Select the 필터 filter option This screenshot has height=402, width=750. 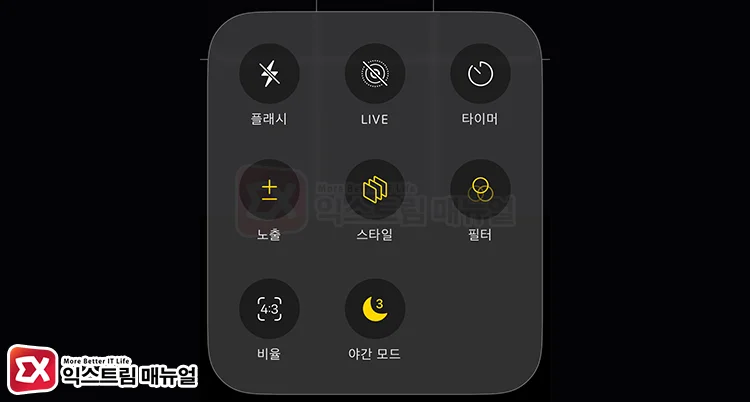(480, 190)
